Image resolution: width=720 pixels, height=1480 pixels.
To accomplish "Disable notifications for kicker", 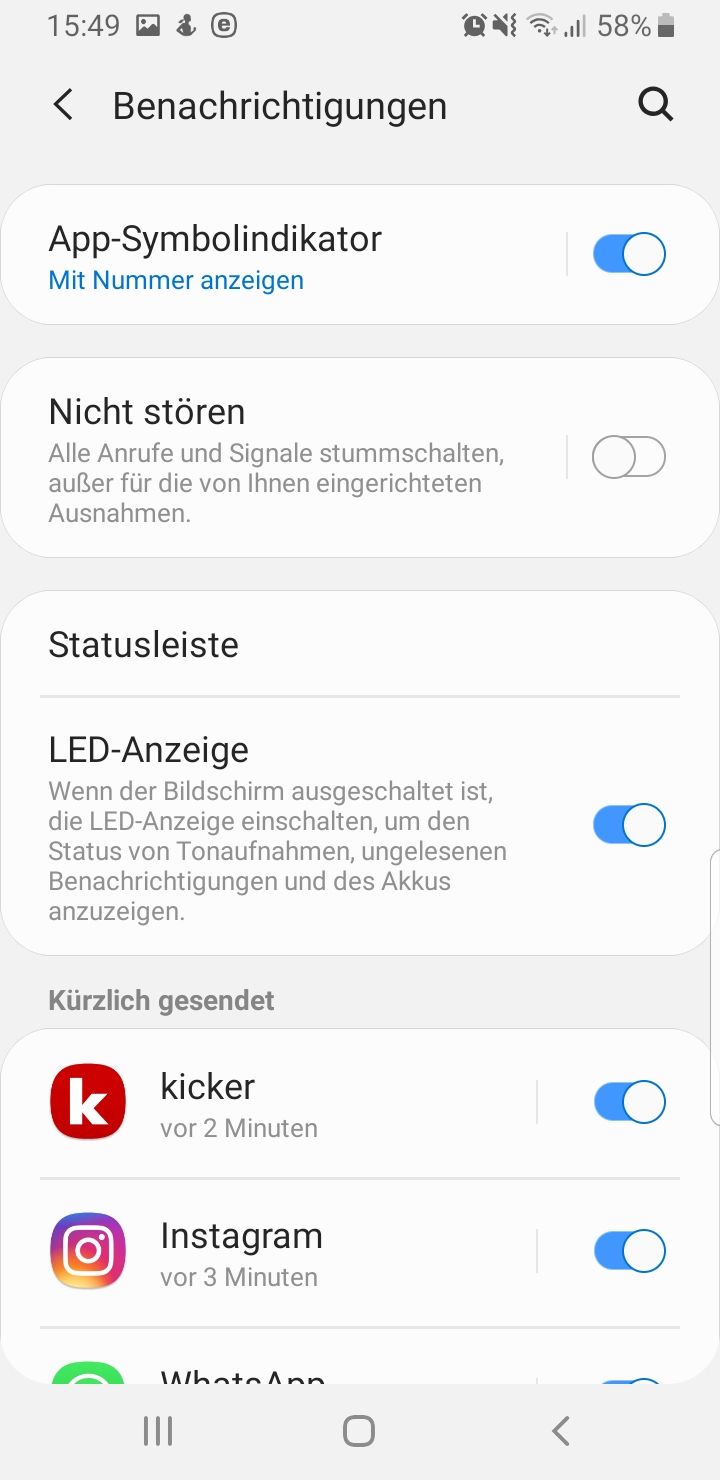I will [x=629, y=1102].
